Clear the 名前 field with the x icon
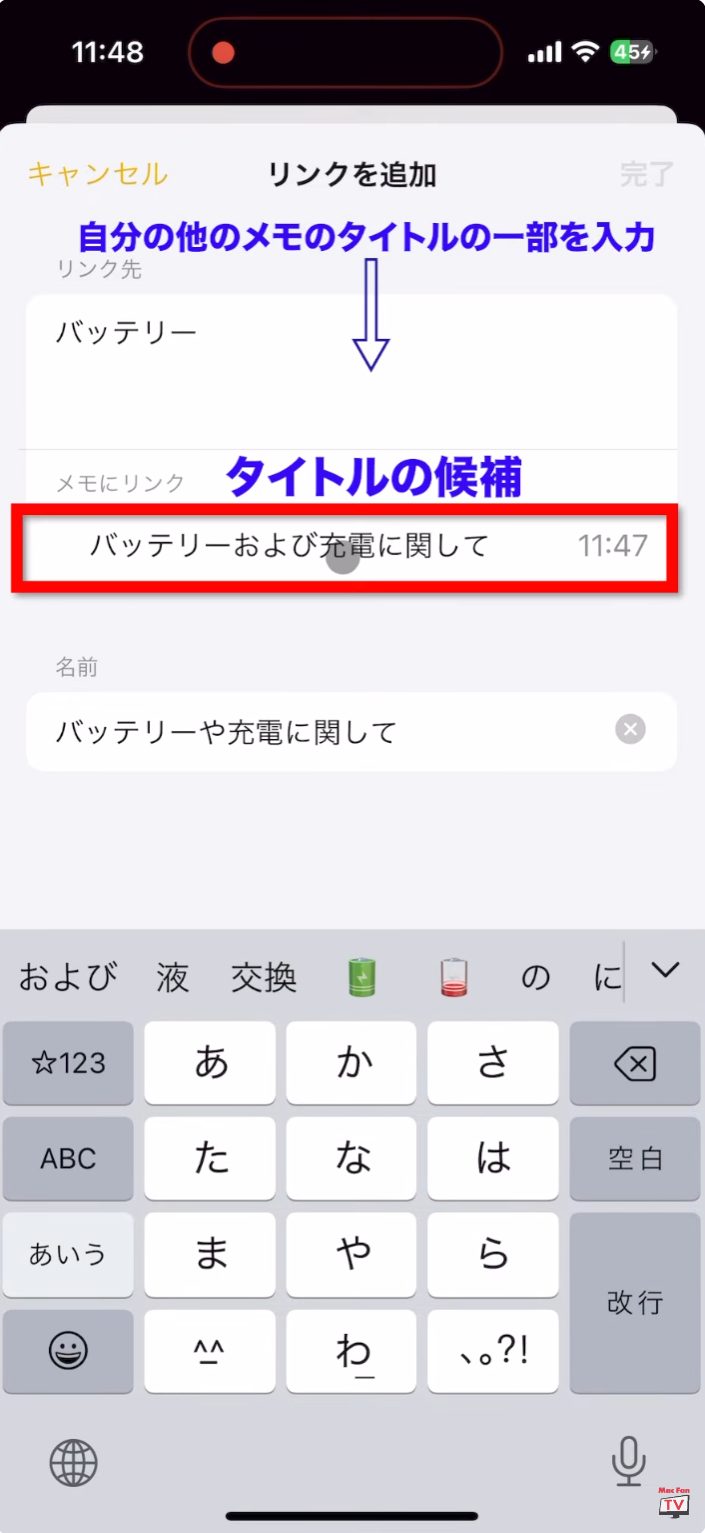Image resolution: width=705 pixels, height=1533 pixels. point(630,730)
